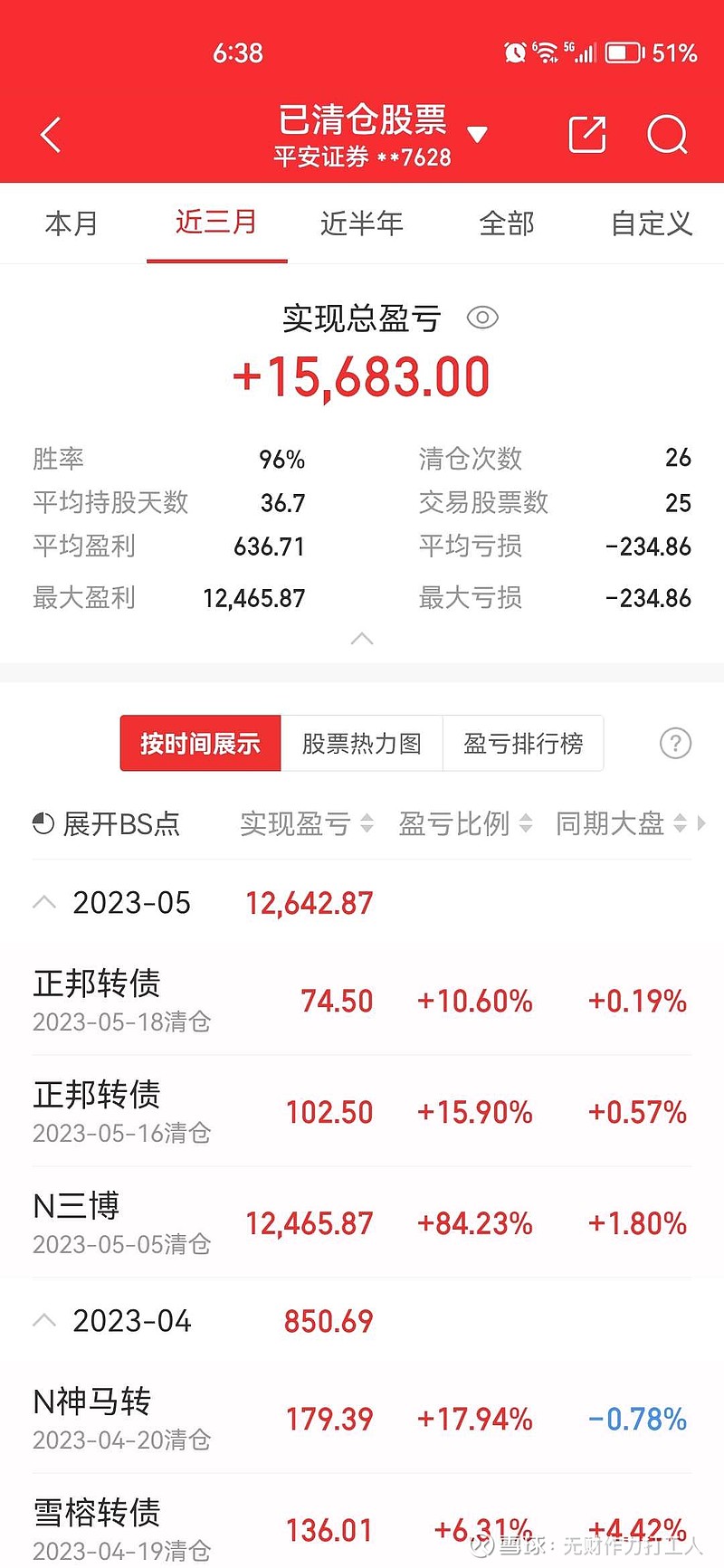Open 正邦转债 cleared on 2023-05-18
The height and width of the screenshot is (1568, 724).
point(362,1000)
